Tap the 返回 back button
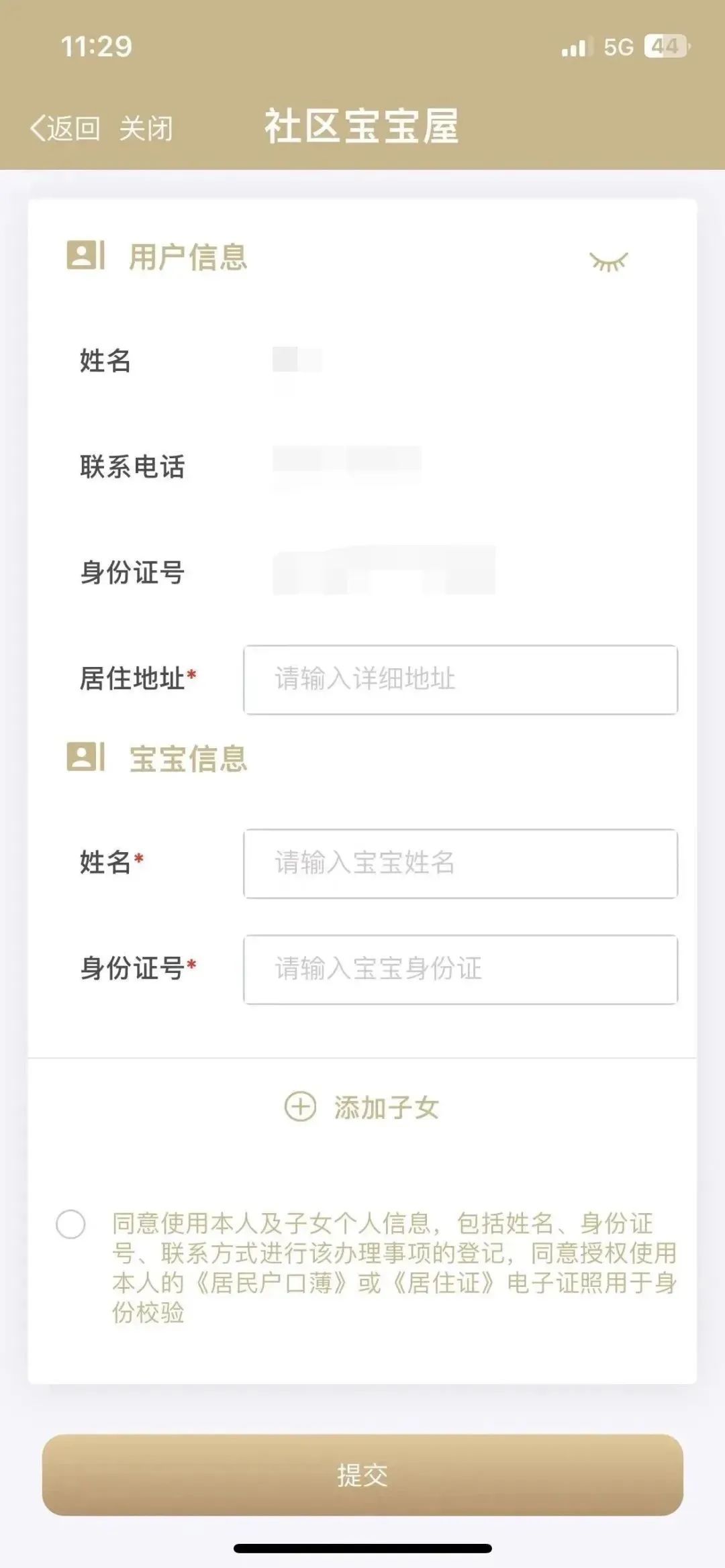Screen dimensions: 725x1568 pos(65,128)
